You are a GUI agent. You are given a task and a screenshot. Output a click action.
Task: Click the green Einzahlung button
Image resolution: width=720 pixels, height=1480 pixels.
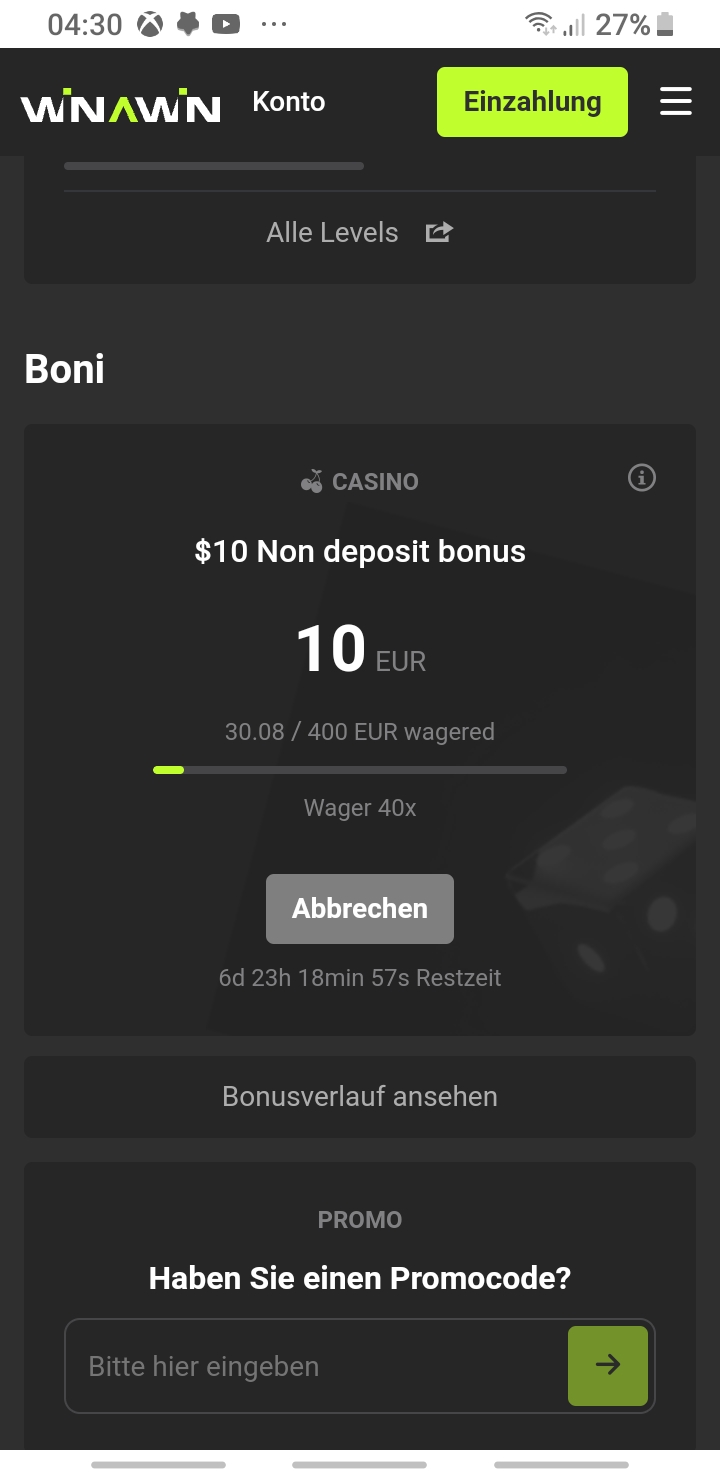tap(531, 101)
